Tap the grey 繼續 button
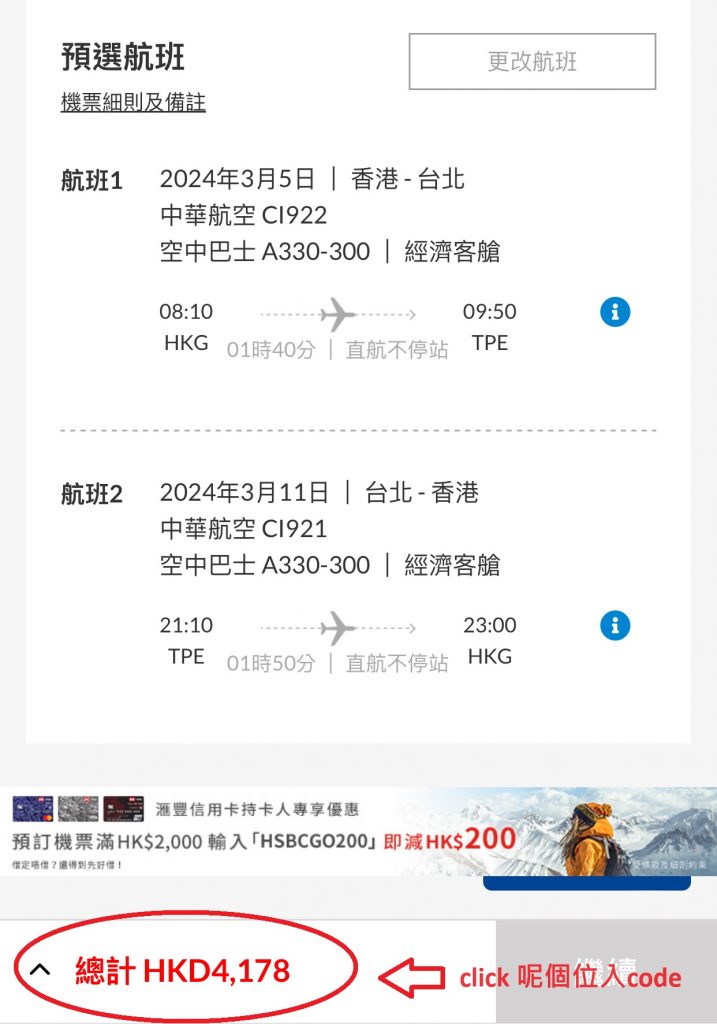Viewport: 717px width, 1024px height. coord(606,971)
